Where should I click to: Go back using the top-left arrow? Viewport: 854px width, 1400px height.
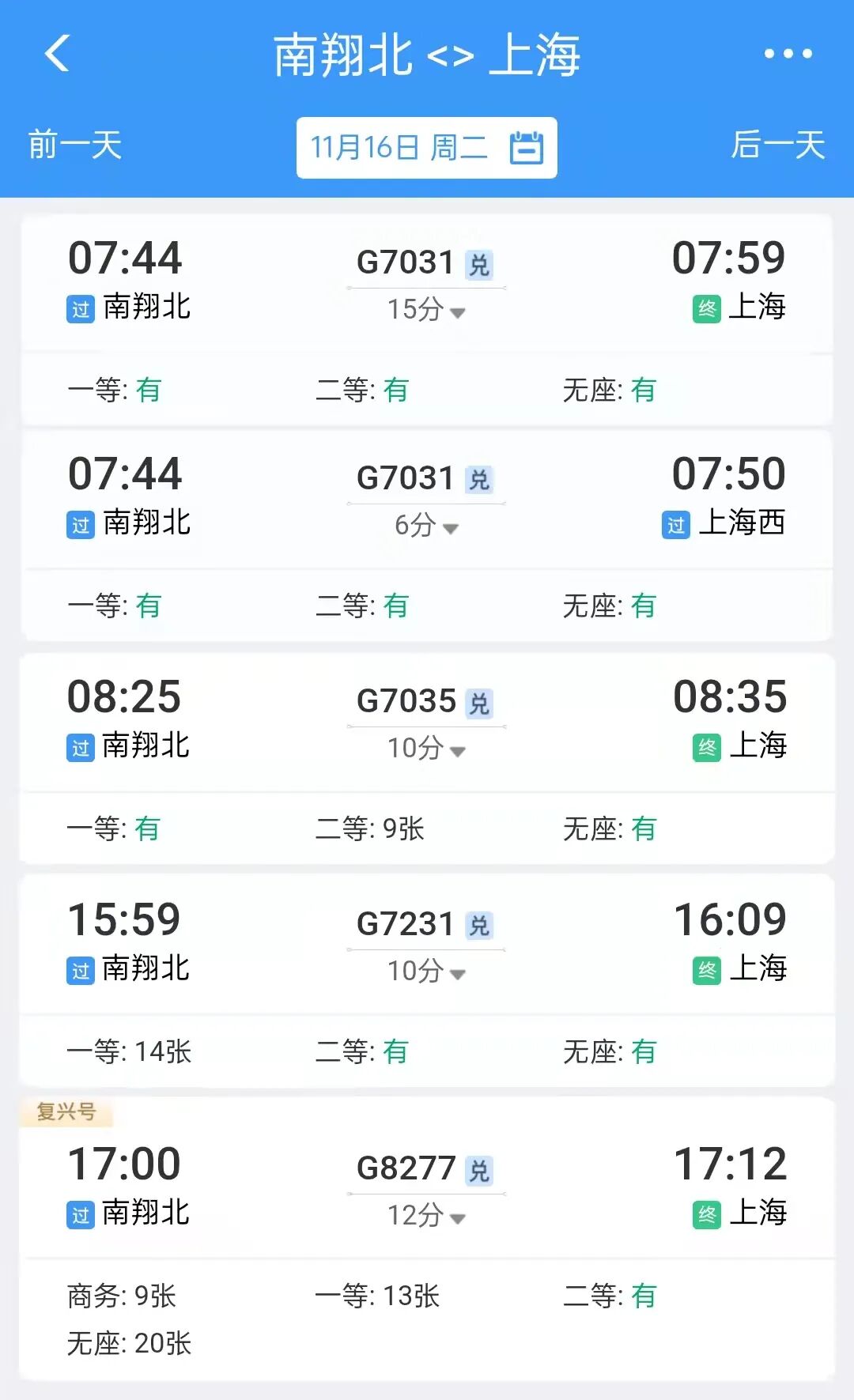coord(57,54)
